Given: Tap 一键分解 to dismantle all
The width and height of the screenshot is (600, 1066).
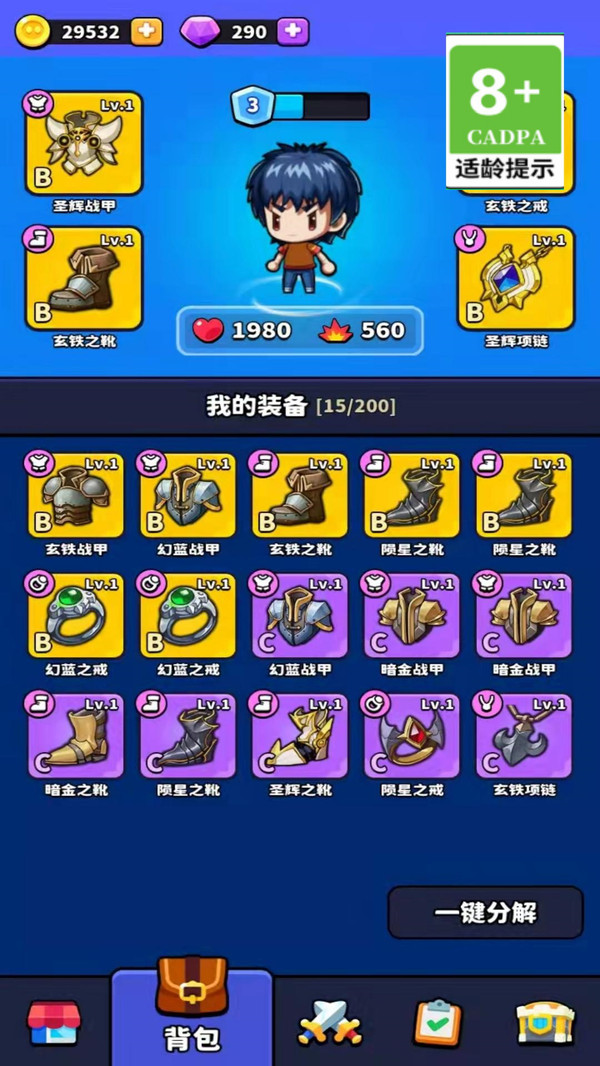Looking at the screenshot, I should (x=485, y=912).
